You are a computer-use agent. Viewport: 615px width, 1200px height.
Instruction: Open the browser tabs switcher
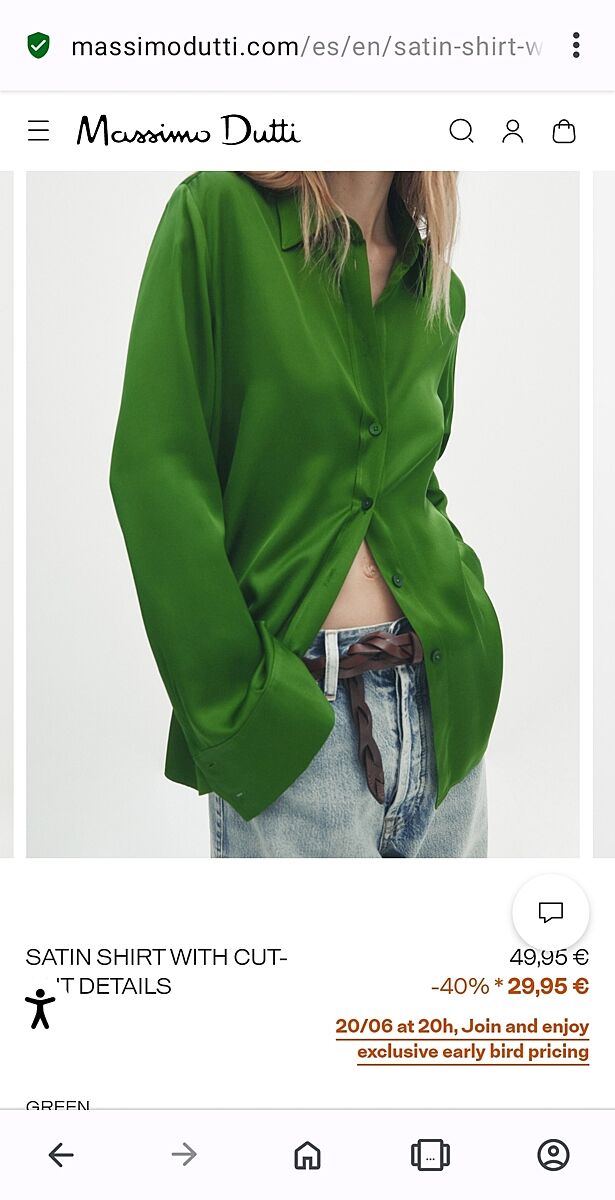tap(430, 1155)
